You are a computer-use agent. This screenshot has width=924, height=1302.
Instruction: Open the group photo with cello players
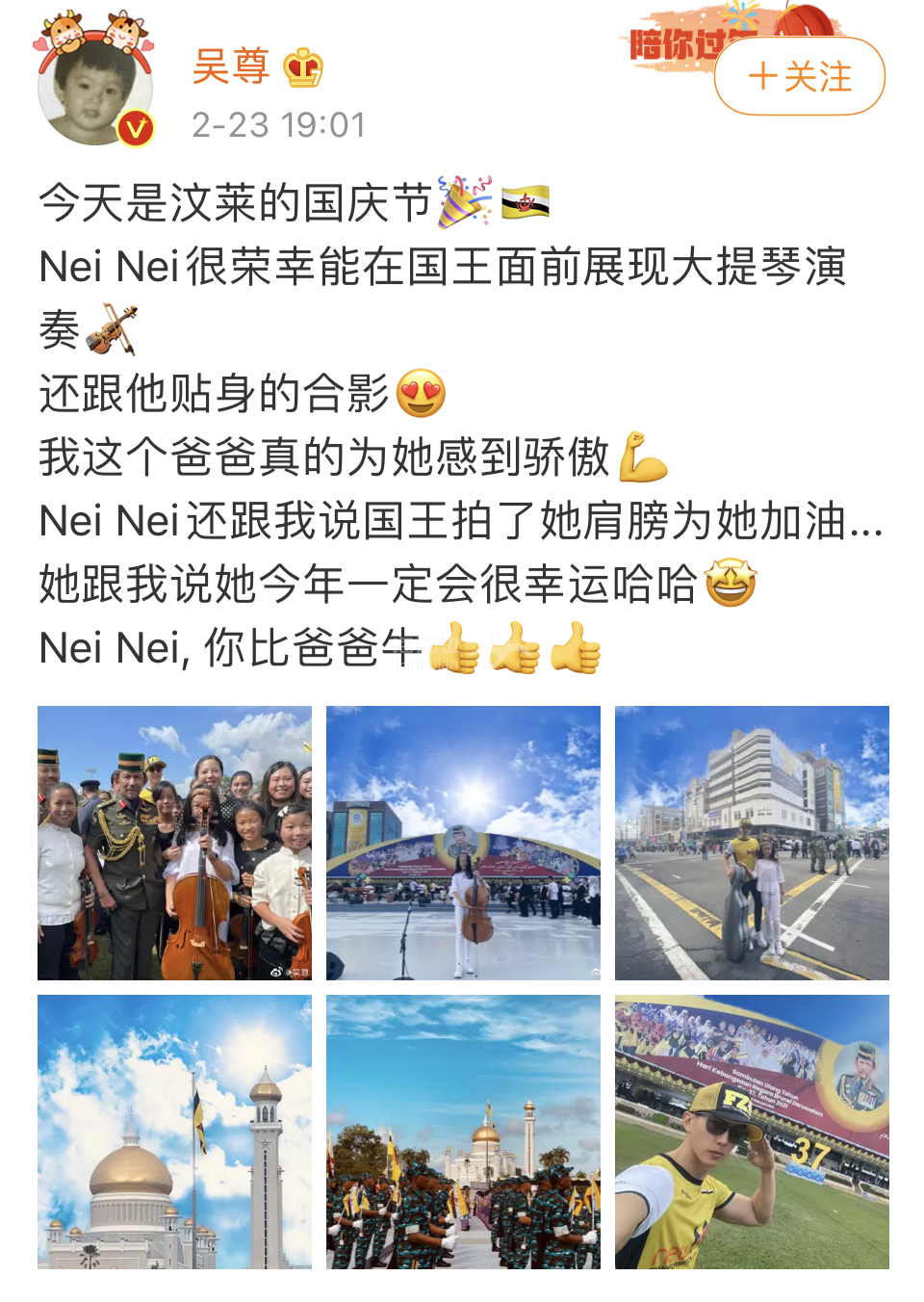(x=174, y=843)
